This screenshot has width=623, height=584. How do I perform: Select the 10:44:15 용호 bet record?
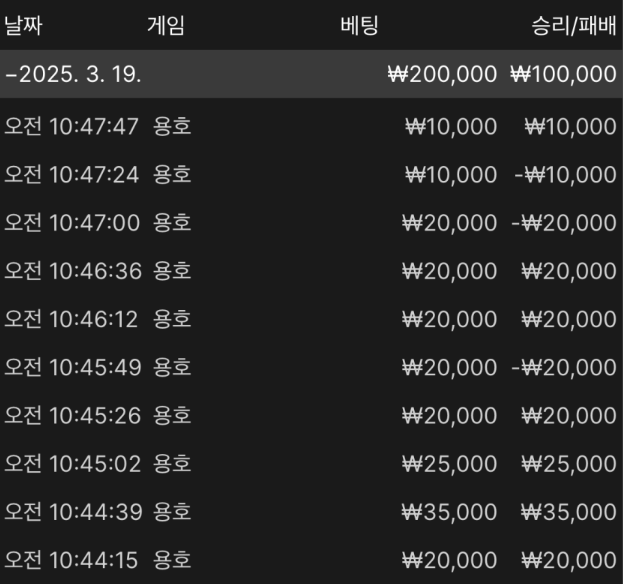click(311, 560)
